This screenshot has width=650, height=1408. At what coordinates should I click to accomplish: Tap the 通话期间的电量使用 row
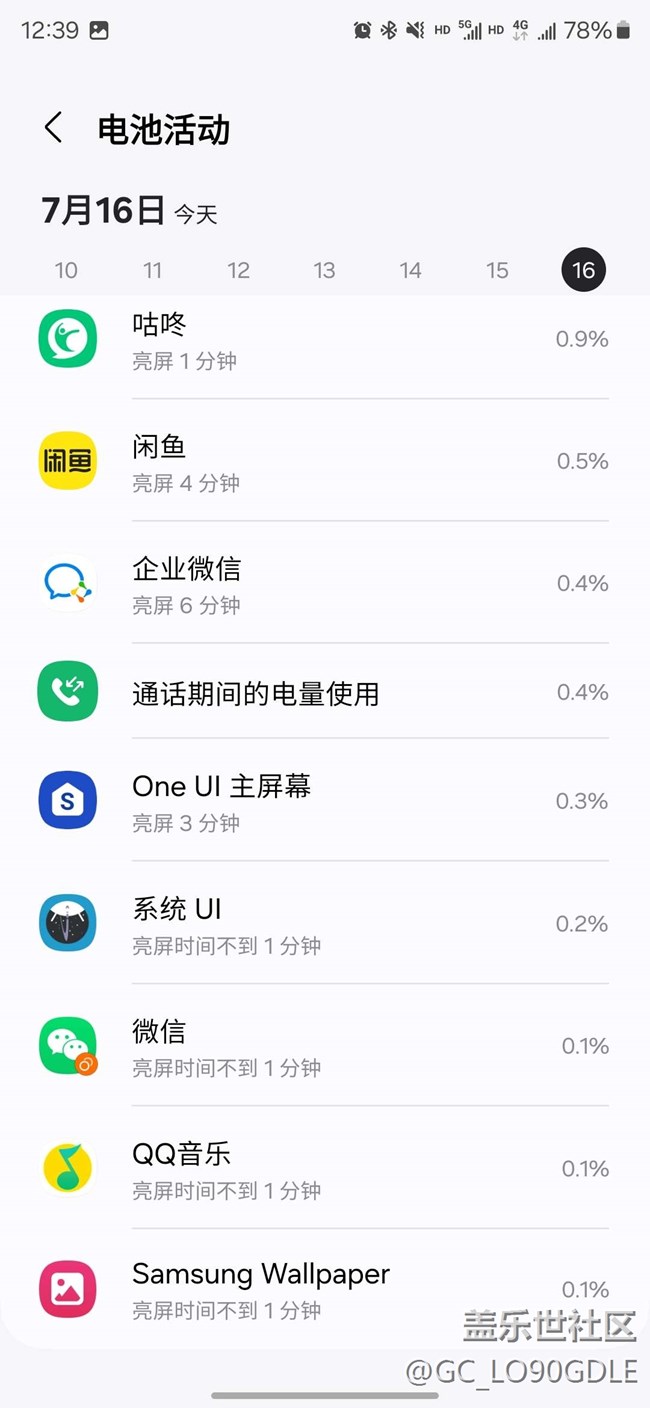pyautogui.click(x=324, y=692)
